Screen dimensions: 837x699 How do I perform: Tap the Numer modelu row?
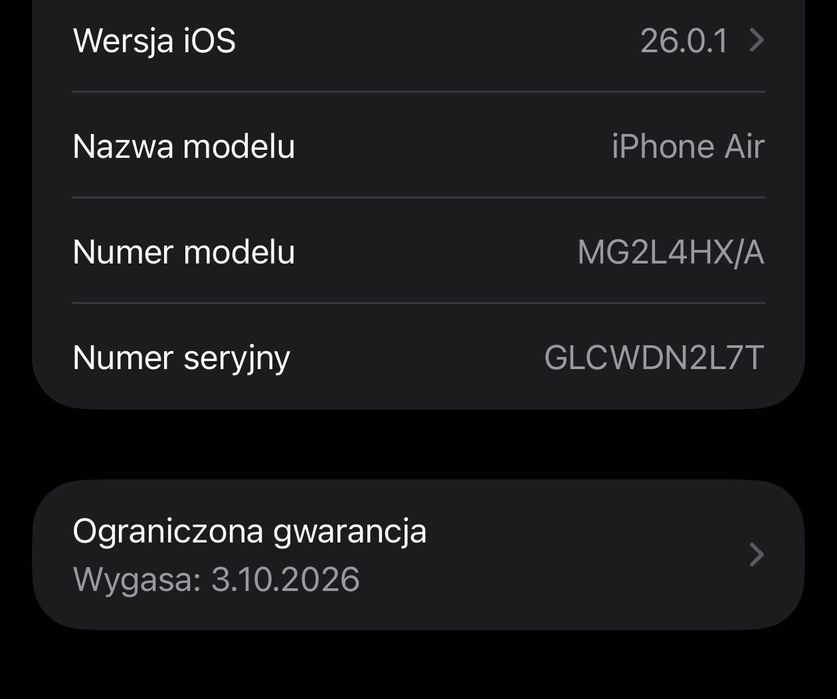[418, 252]
